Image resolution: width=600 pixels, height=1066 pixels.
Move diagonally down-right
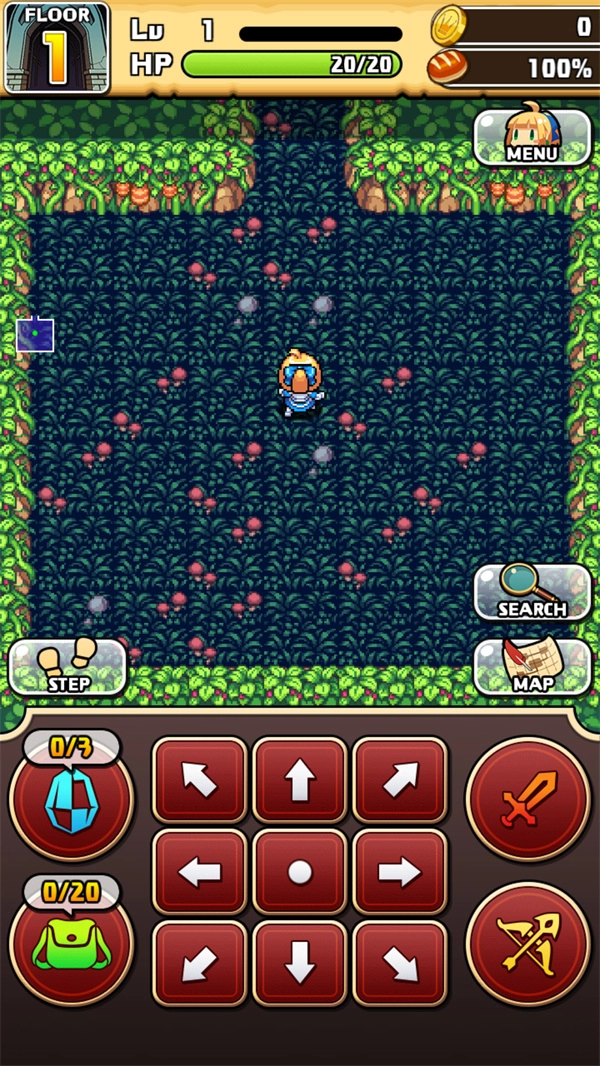point(400,964)
